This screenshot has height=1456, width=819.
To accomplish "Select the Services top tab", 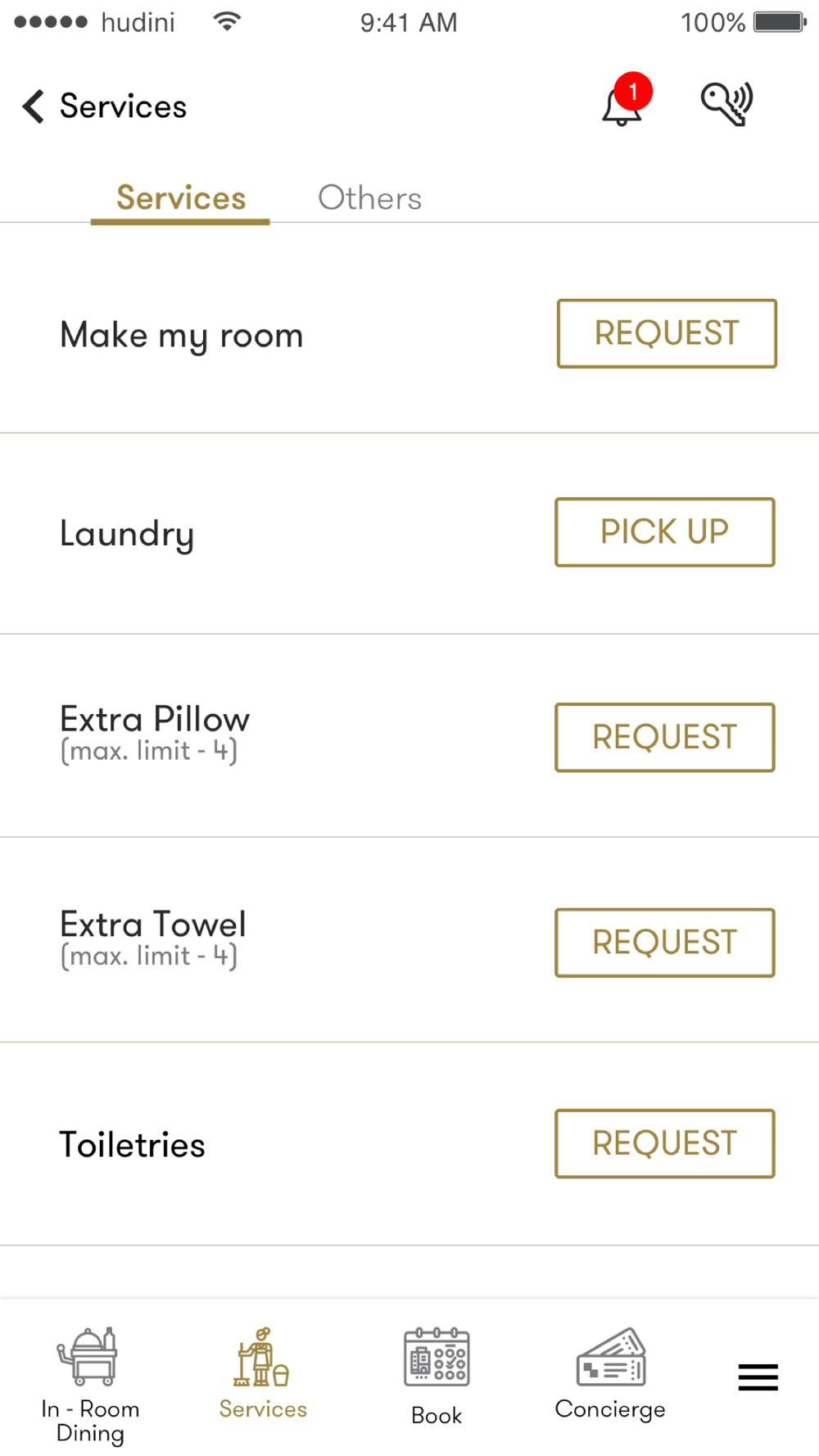I will (181, 198).
